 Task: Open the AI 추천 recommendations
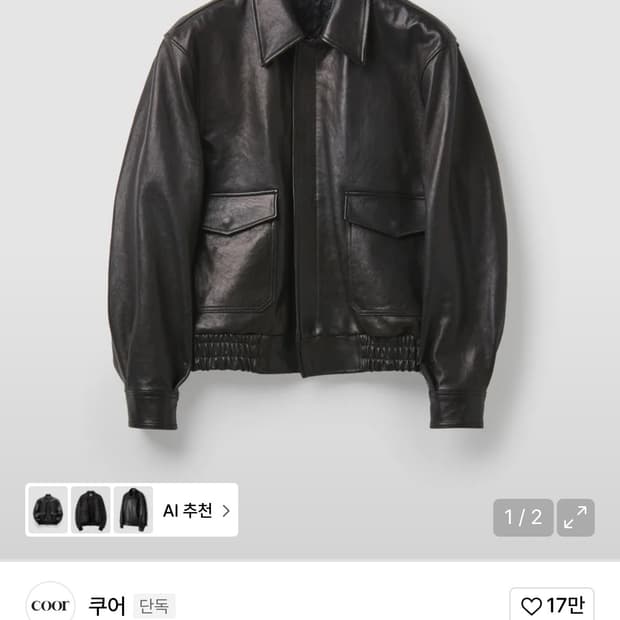tap(196, 510)
